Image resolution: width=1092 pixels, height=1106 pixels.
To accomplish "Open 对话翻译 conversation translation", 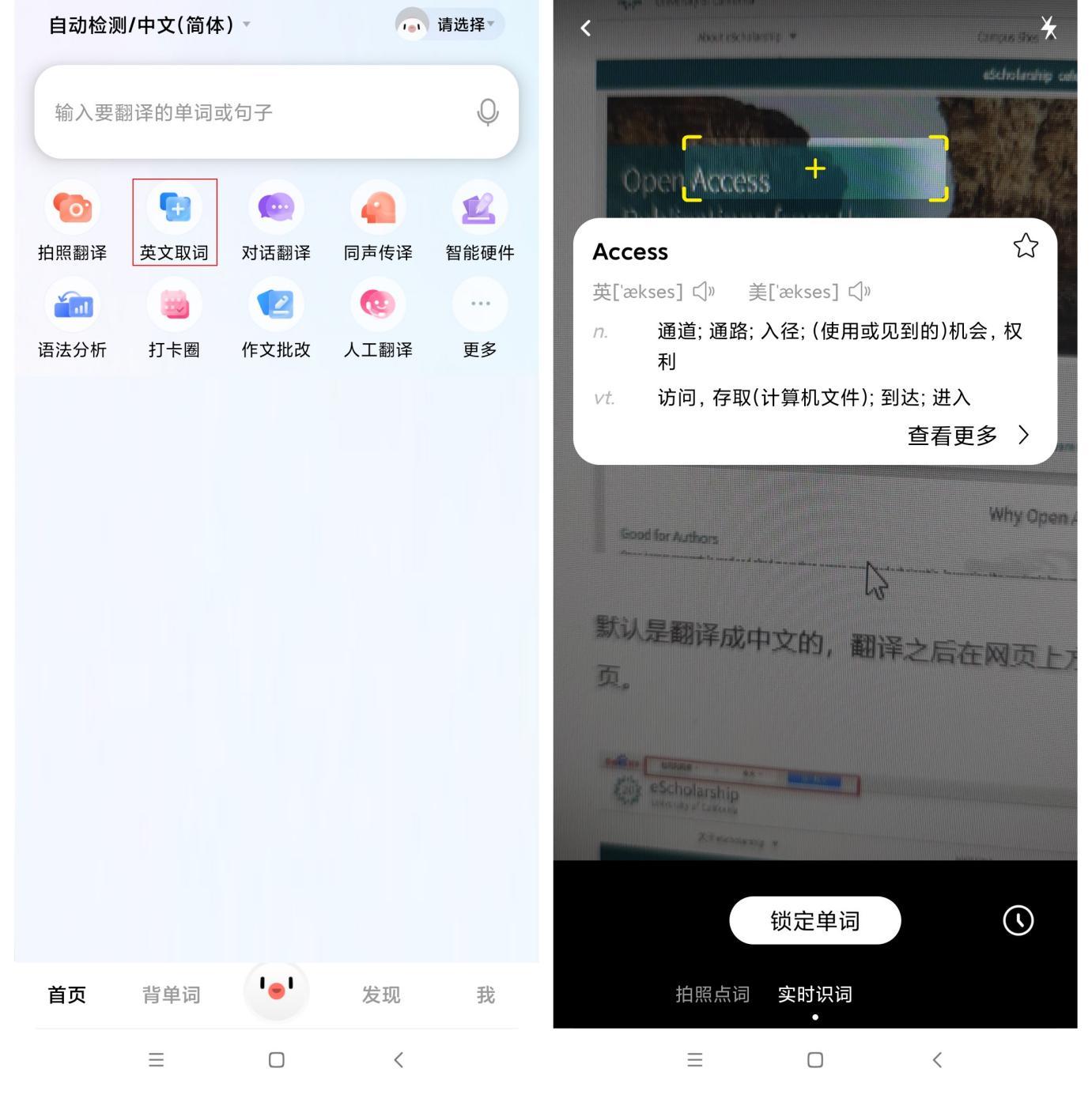I will [x=276, y=221].
